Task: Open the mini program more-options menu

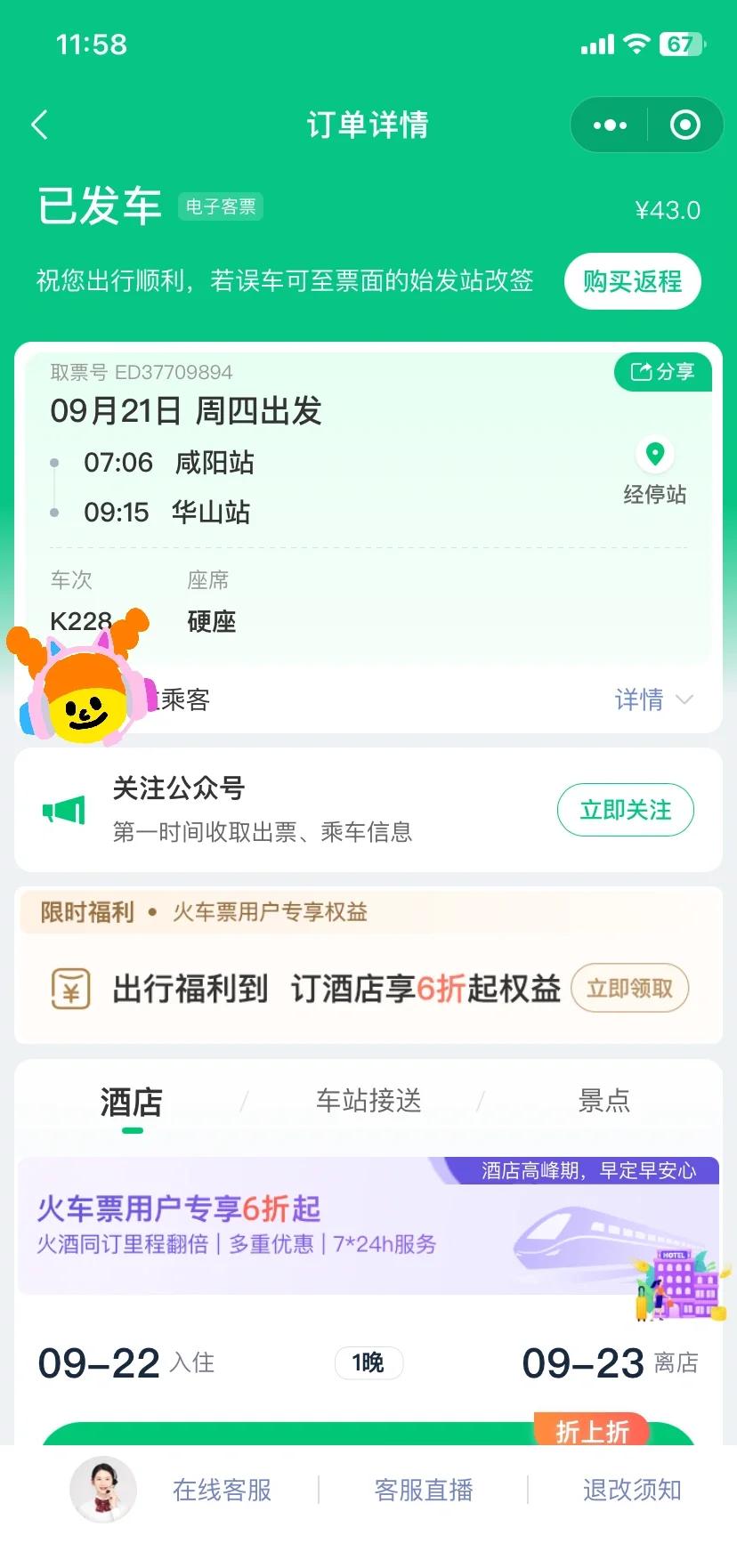Action: pos(610,125)
